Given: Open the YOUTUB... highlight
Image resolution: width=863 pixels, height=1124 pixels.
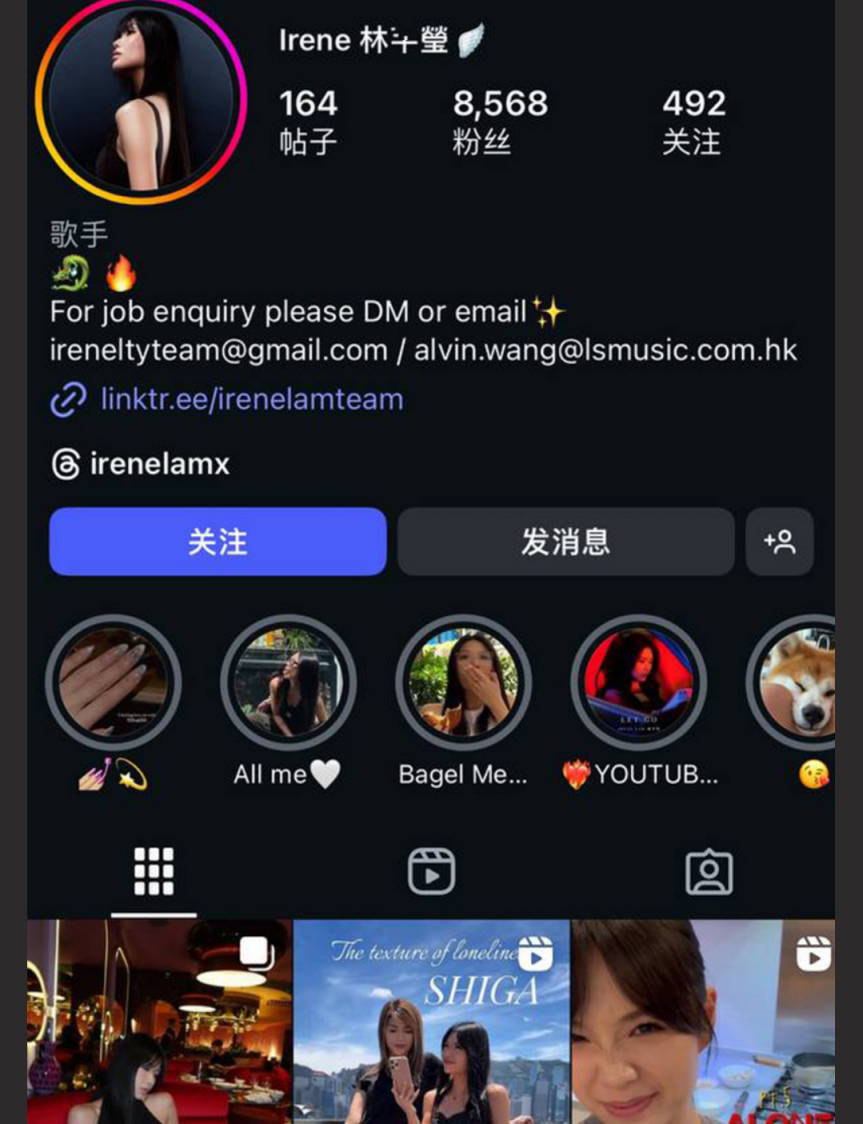Looking at the screenshot, I should (x=638, y=683).
